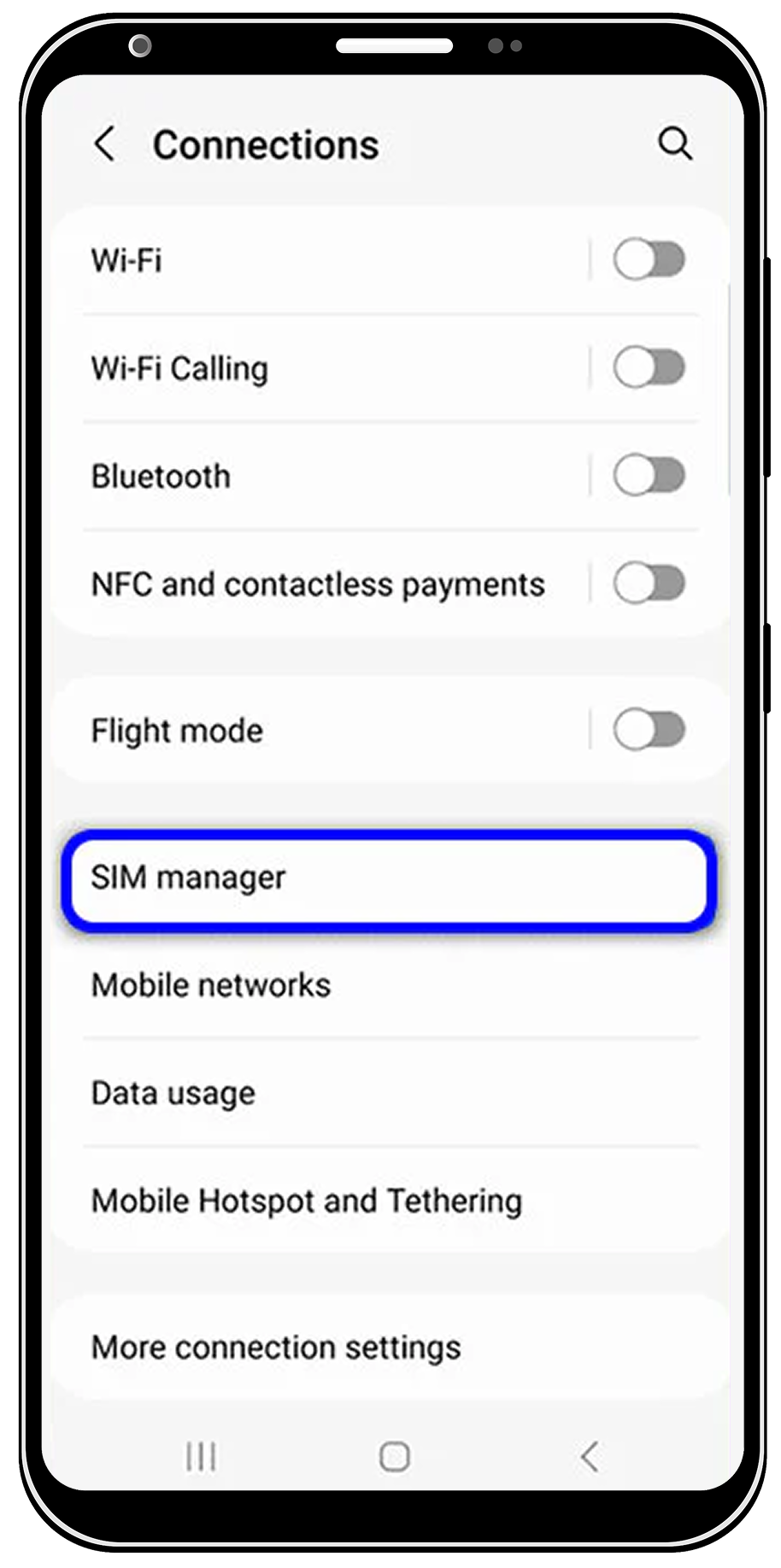Go back from the Connections screen
The height and width of the screenshot is (1568, 781).
(x=105, y=144)
